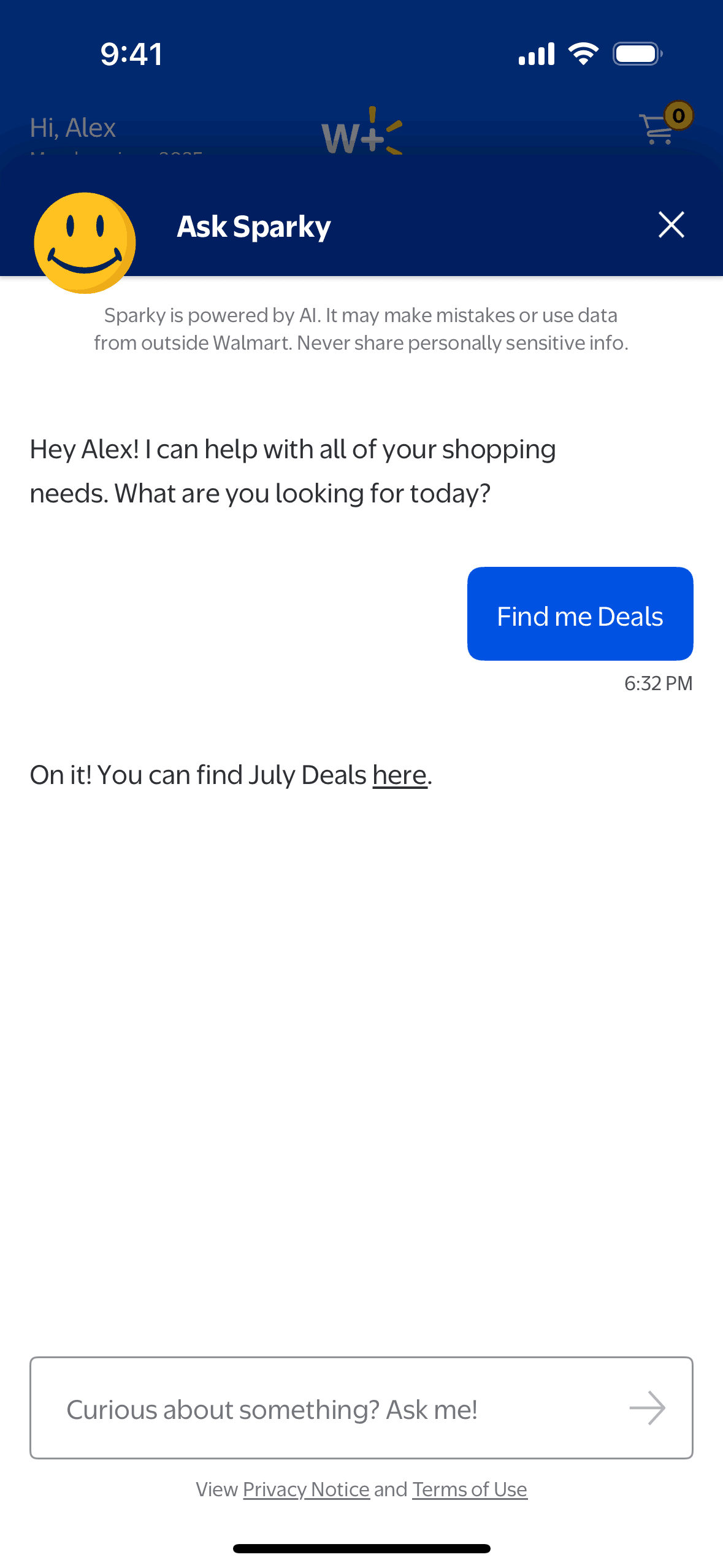The width and height of the screenshot is (723, 1568).
Task: Click the AI disclaimer text about Sparky
Action: [x=361, y=328]
